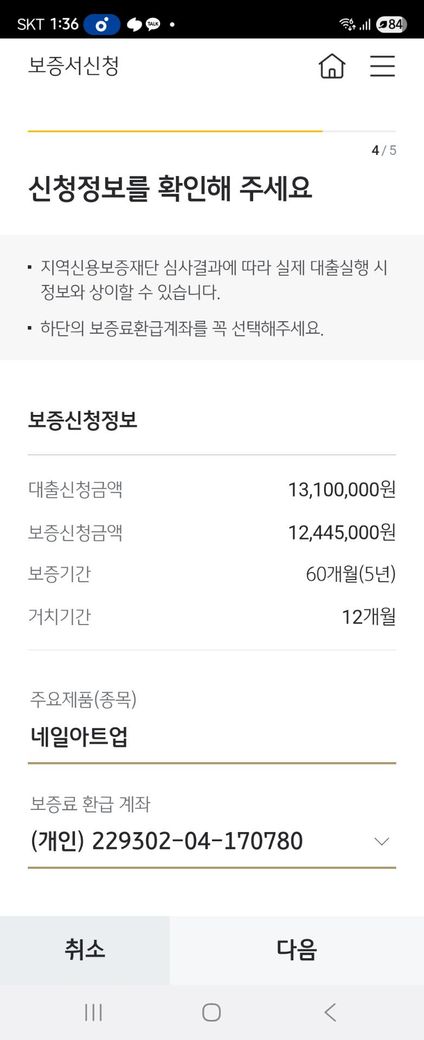
Task: Tap the system back button
Action: [x=330, y=1012]
